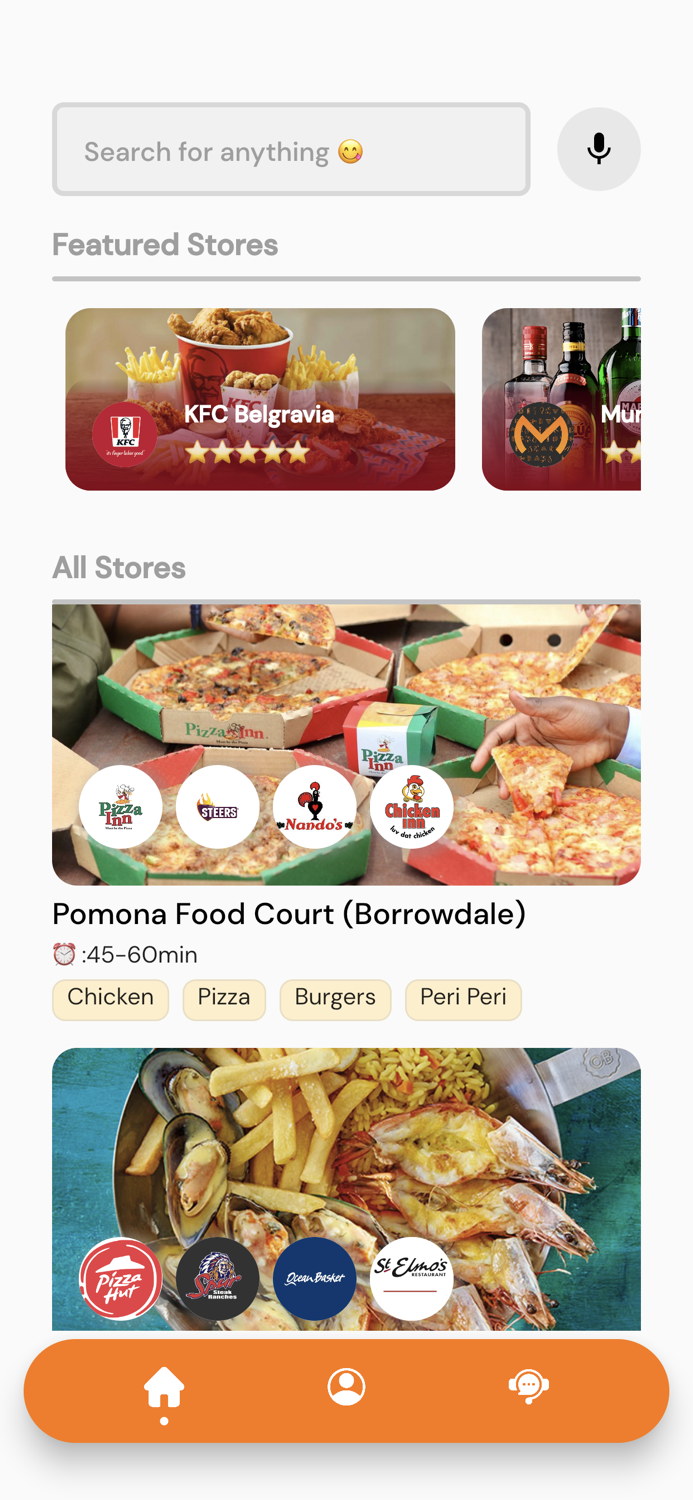Select the Pizza tag chip
This screenshot has width=693, height=1500.
224,998
